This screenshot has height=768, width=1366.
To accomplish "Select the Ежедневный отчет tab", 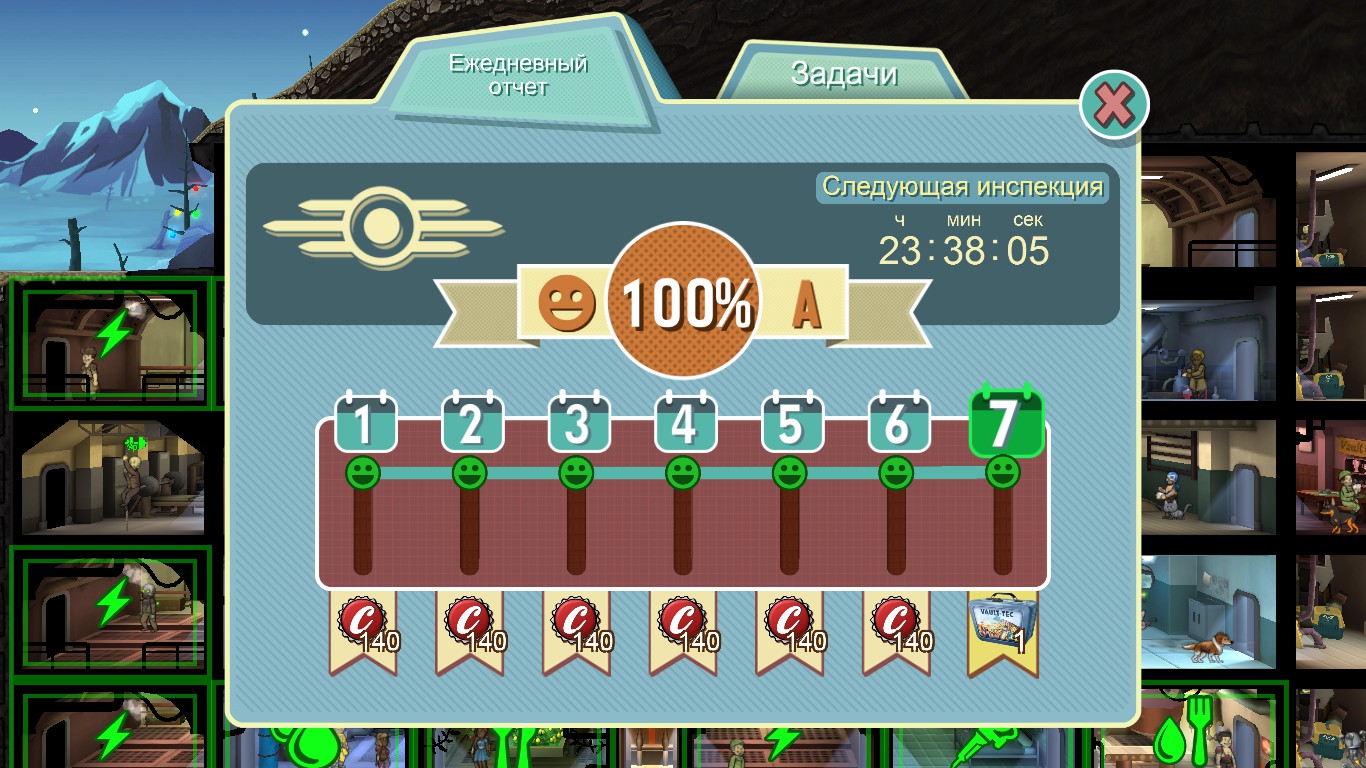I will 518,75.
